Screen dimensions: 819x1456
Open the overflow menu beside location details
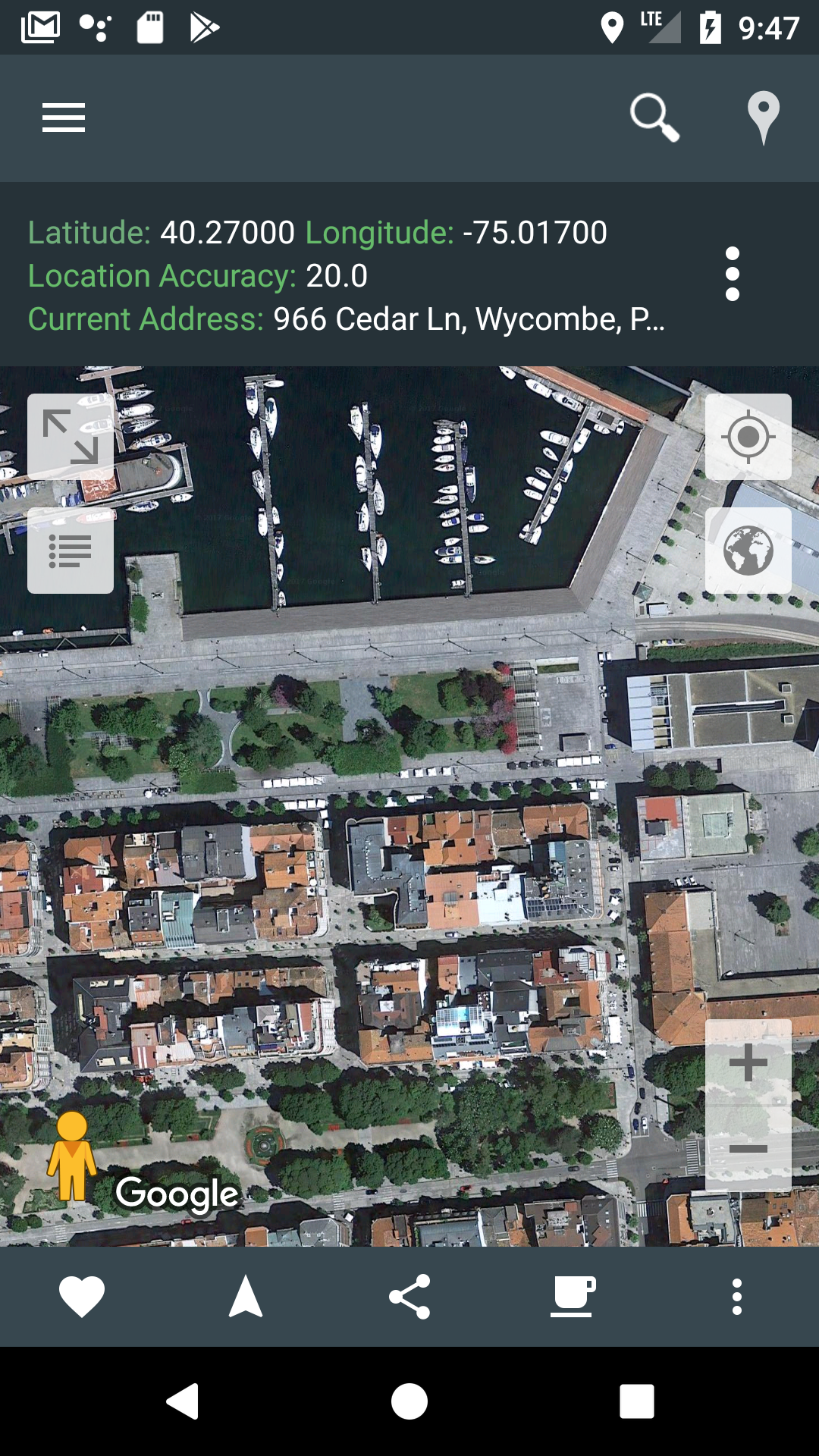pyautogui.click(x=732, y=274)
